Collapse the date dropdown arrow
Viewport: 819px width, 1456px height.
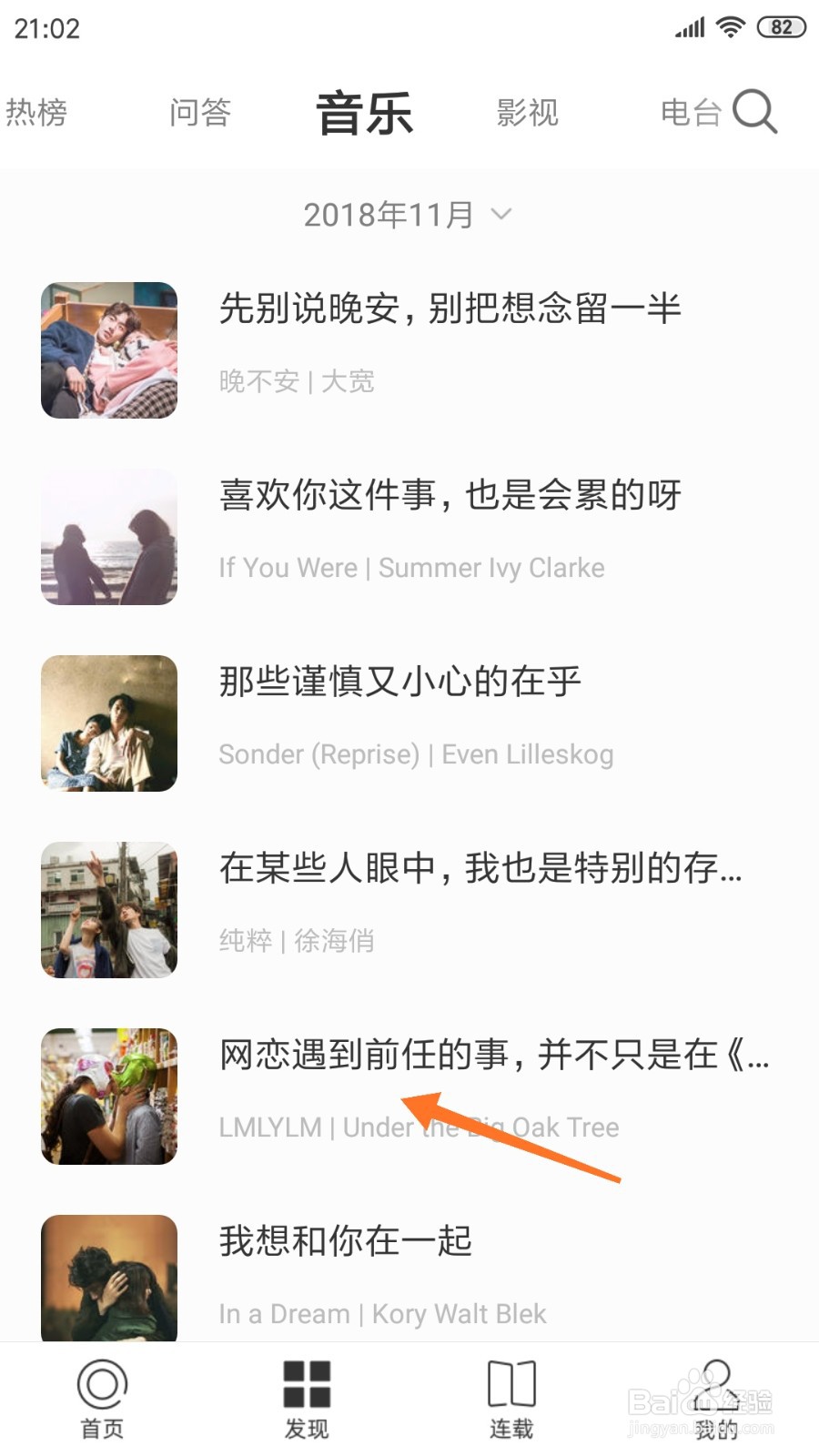click(500, 216)
